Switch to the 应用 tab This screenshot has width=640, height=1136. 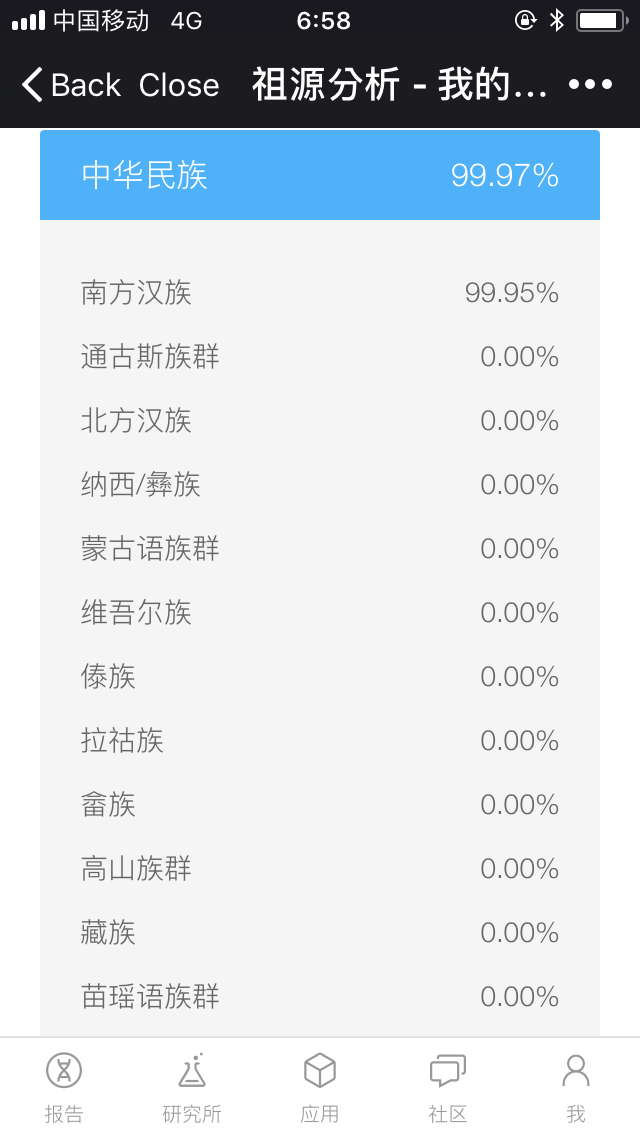pos(320,1087)
